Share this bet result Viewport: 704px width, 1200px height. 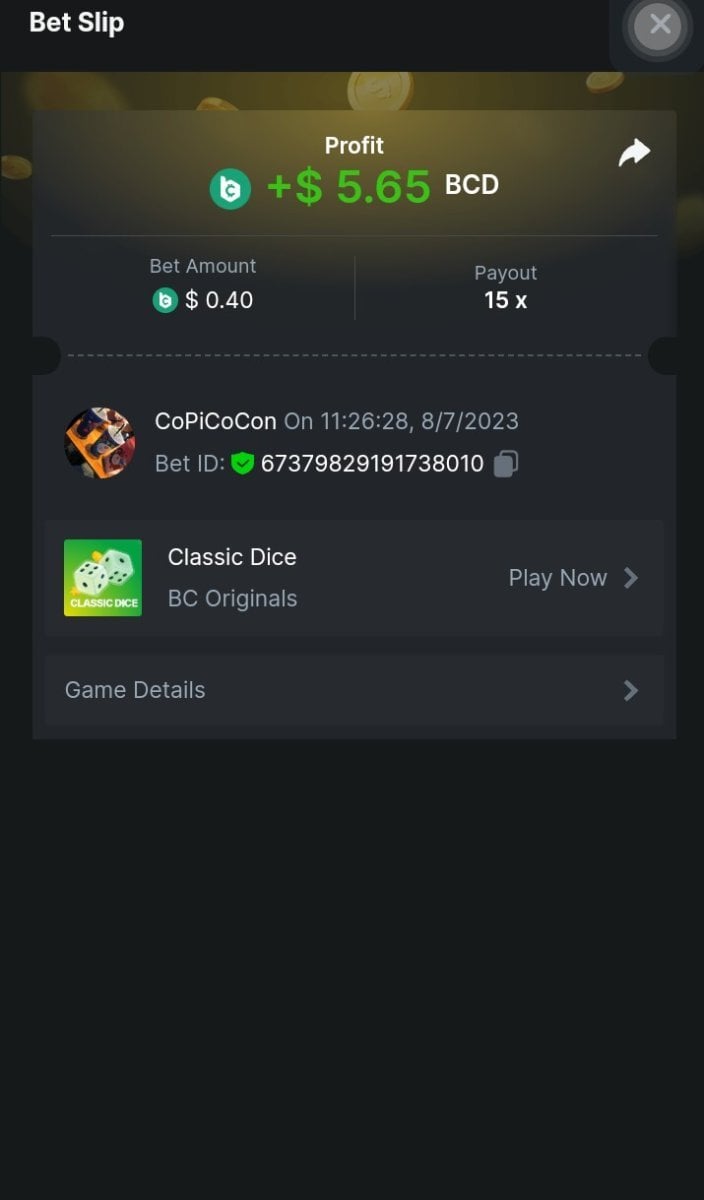[x=634, y=152]
